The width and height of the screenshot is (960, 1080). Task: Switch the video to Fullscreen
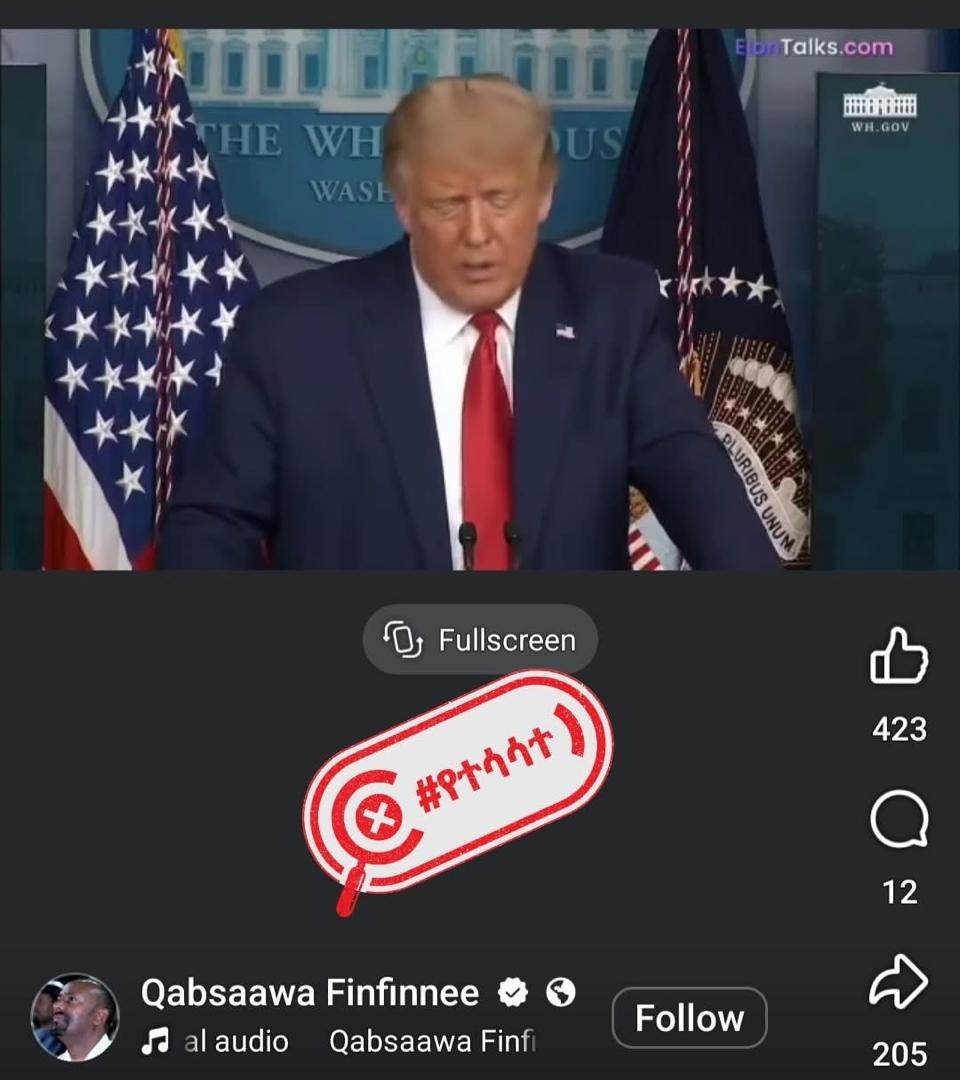coord(480,640)
